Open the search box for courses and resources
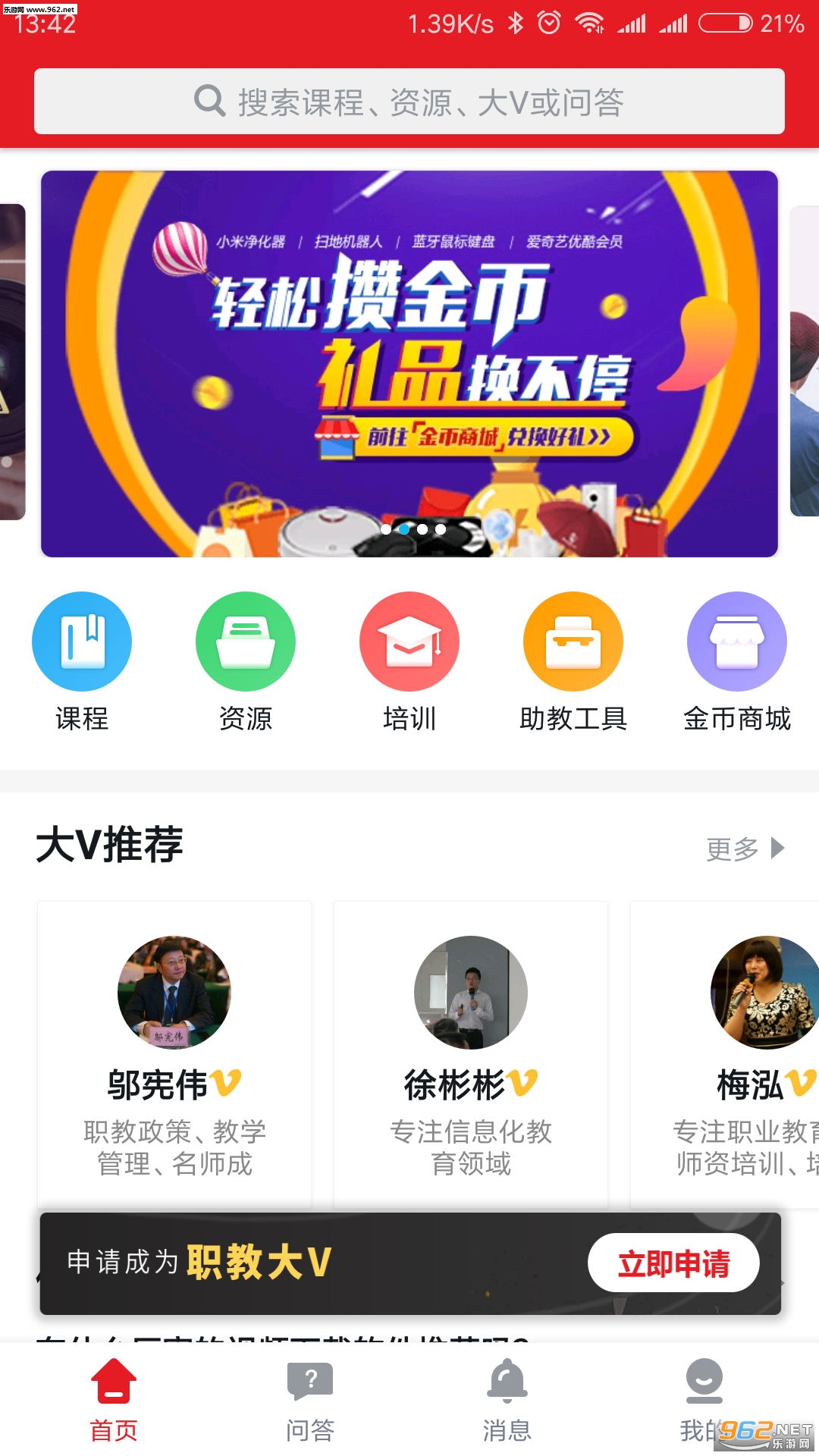 [409, 102]
